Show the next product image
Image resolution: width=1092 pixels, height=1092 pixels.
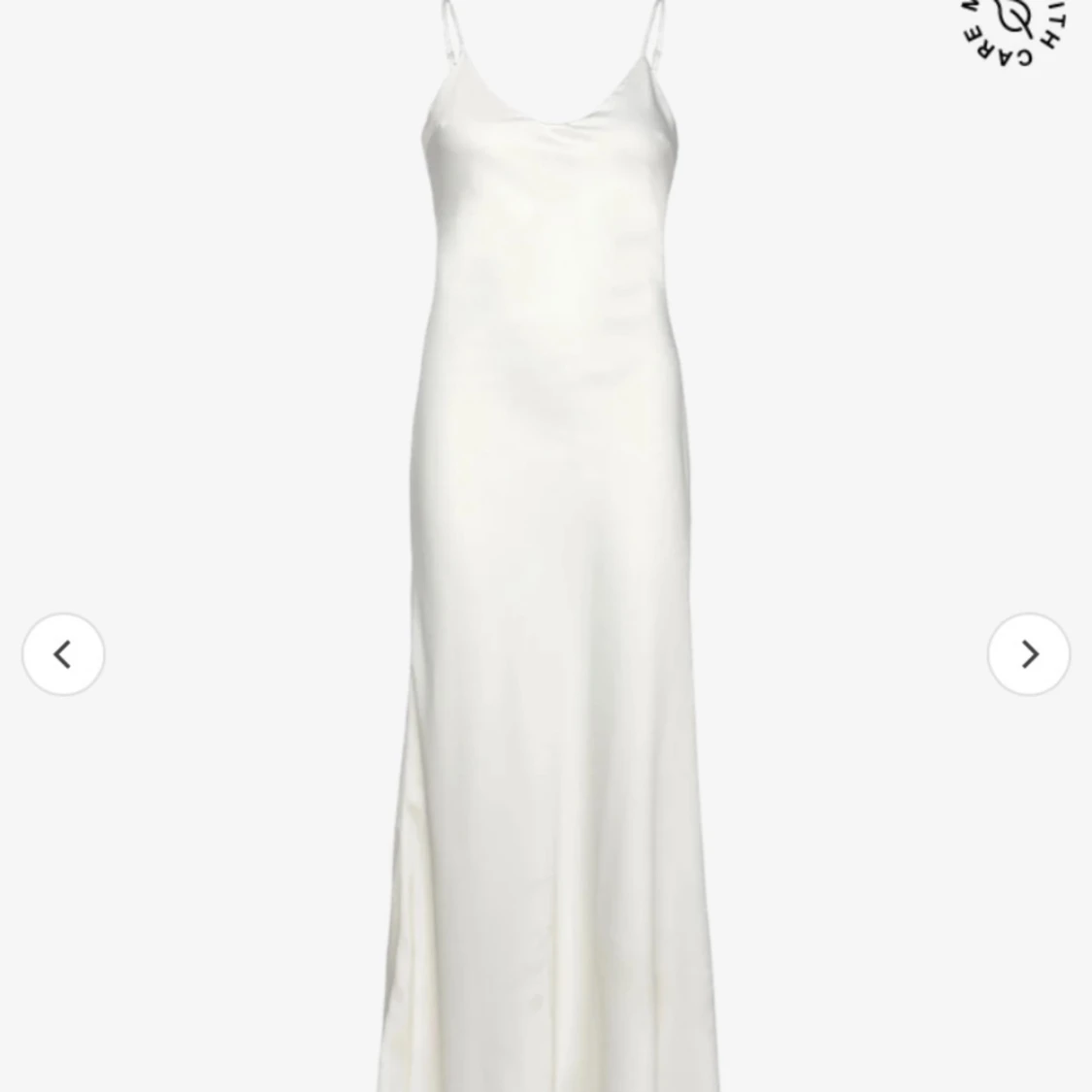coord(1028,654)
